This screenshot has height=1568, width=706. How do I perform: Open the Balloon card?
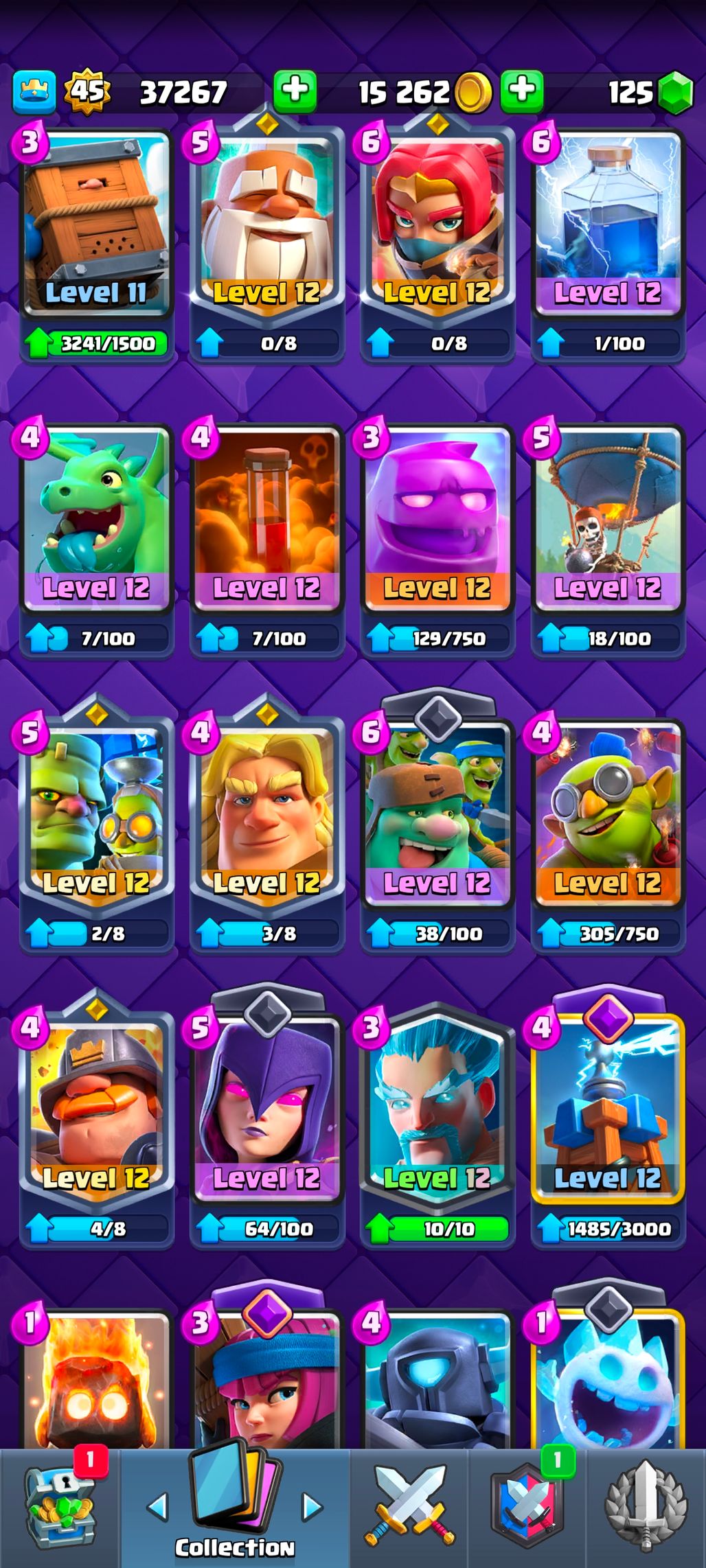point(608,522)
